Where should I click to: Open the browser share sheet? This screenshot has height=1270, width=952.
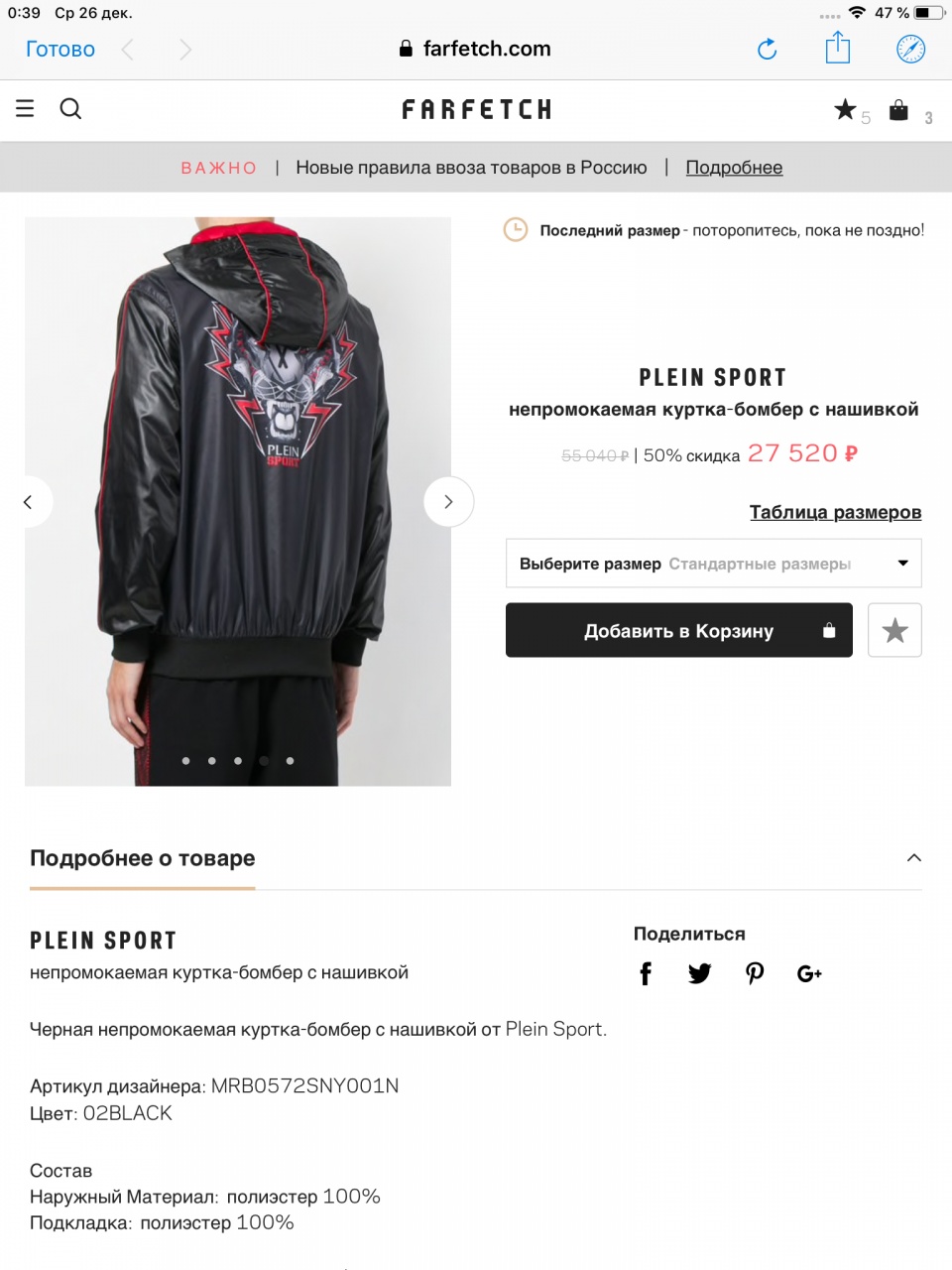(838, 49)
